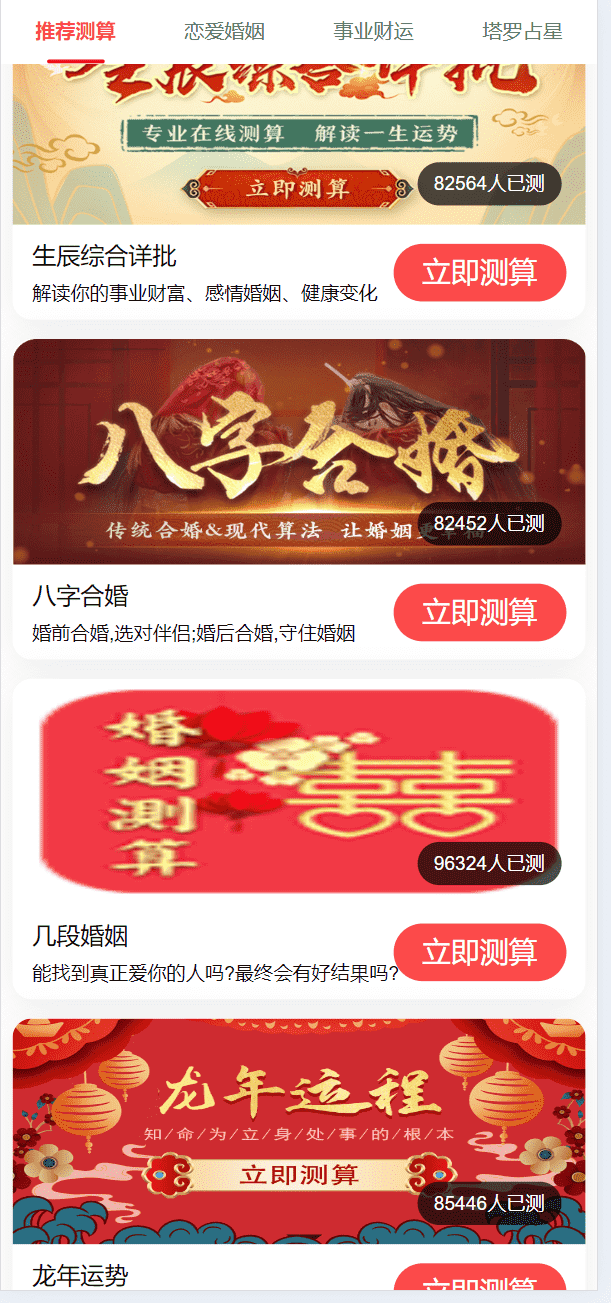Image resolution: width=611 pixels, height=1303 pixels.
Task: Switch to the 恋爱婚姻 tab
Action: coord(224,31)
